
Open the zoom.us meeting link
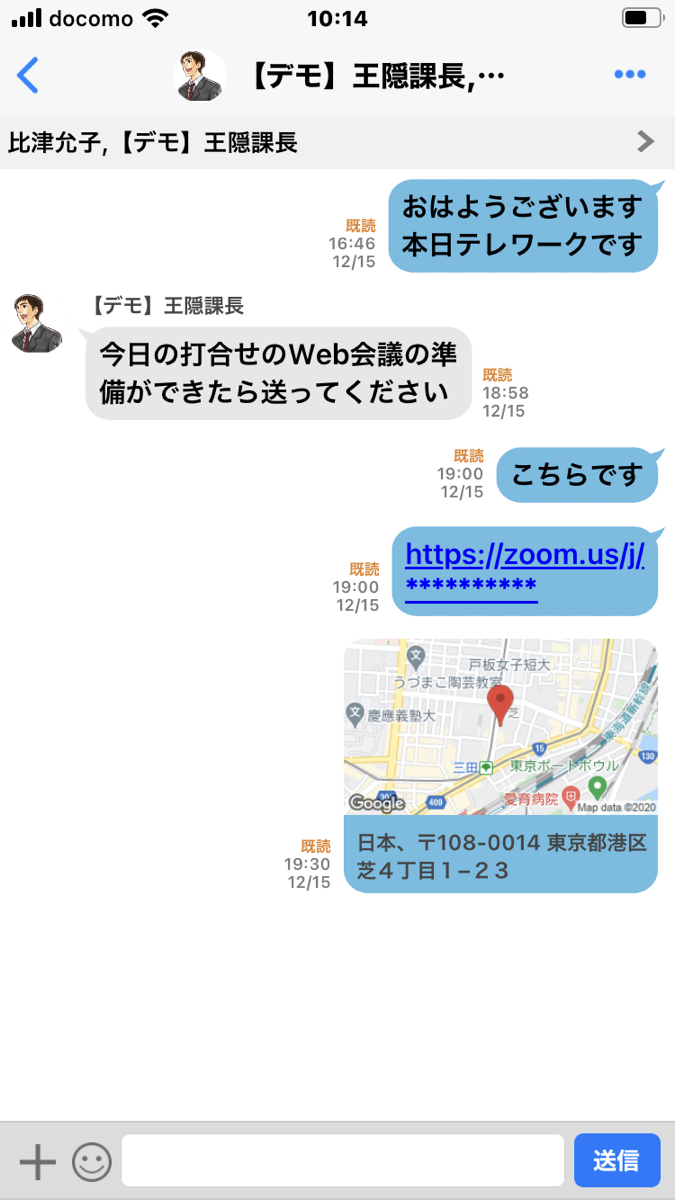524,555
